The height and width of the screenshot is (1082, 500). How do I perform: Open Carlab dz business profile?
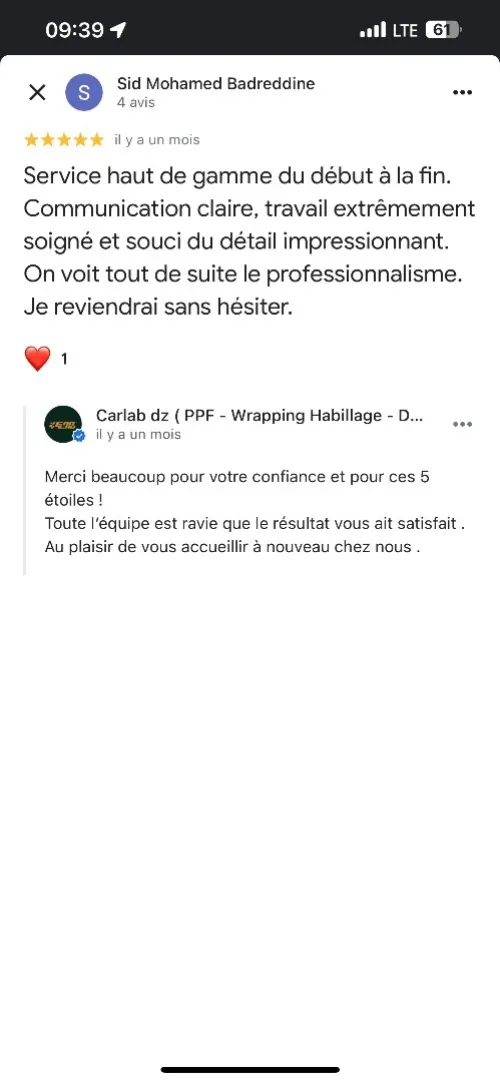coord(259,415)
